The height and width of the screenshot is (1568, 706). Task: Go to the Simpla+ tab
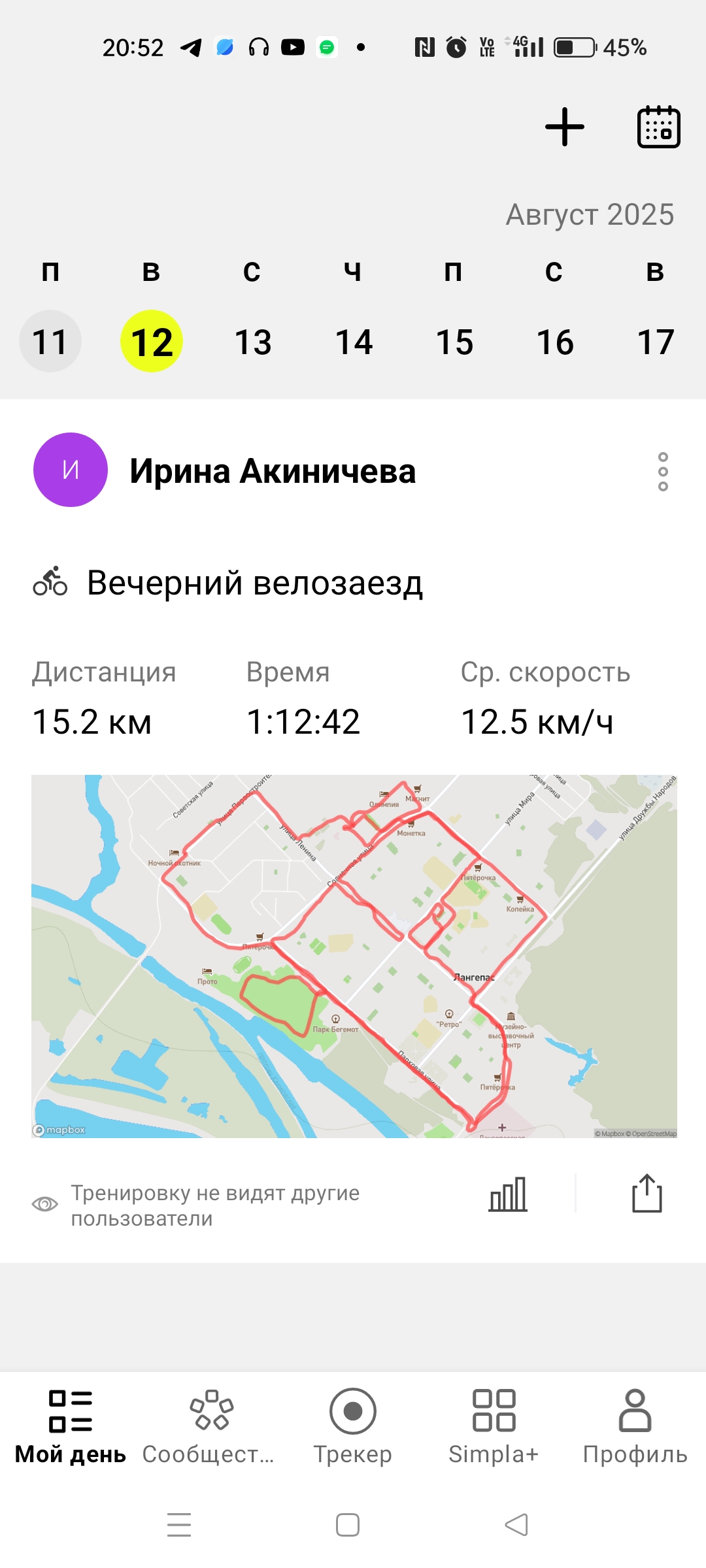click(494, 1427)
